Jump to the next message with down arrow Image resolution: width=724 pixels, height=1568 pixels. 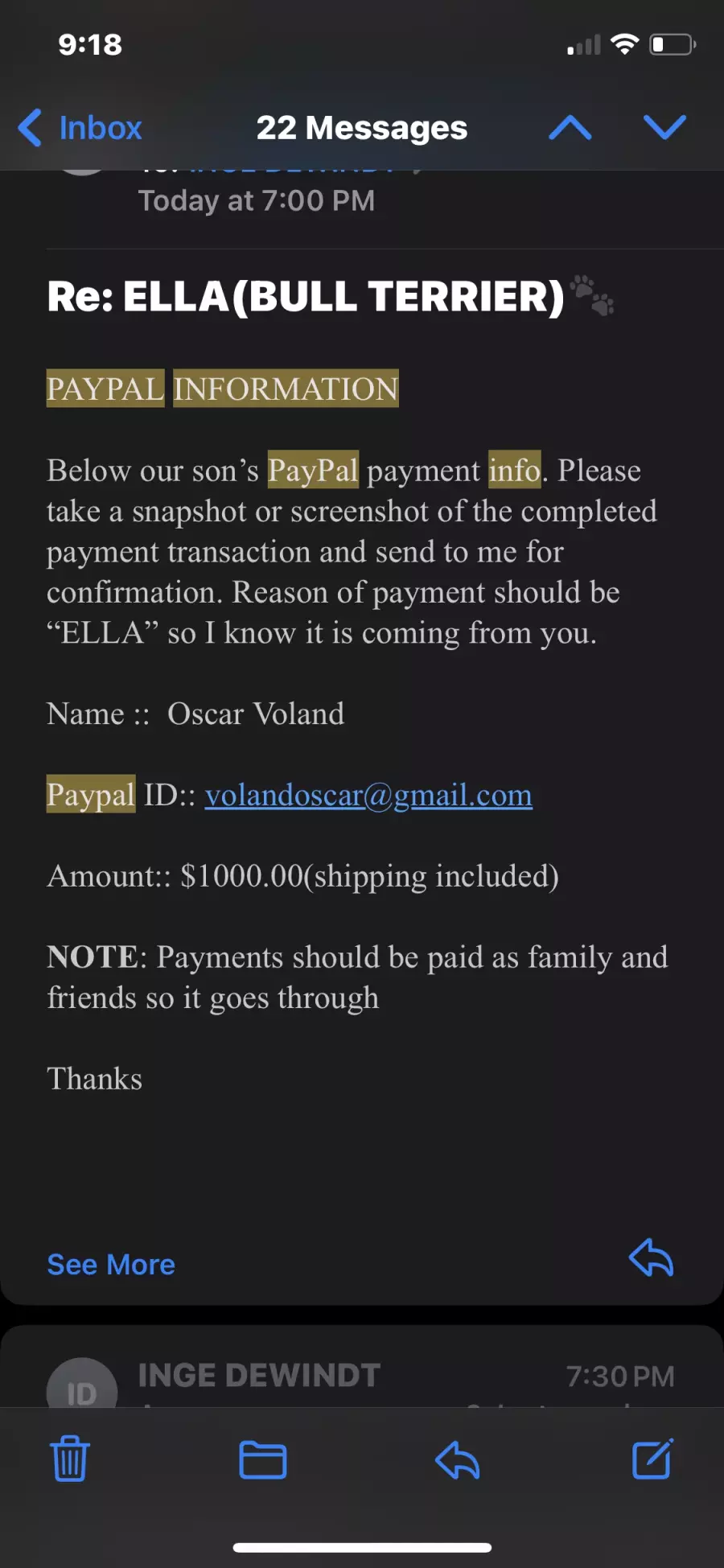point(665,127)
